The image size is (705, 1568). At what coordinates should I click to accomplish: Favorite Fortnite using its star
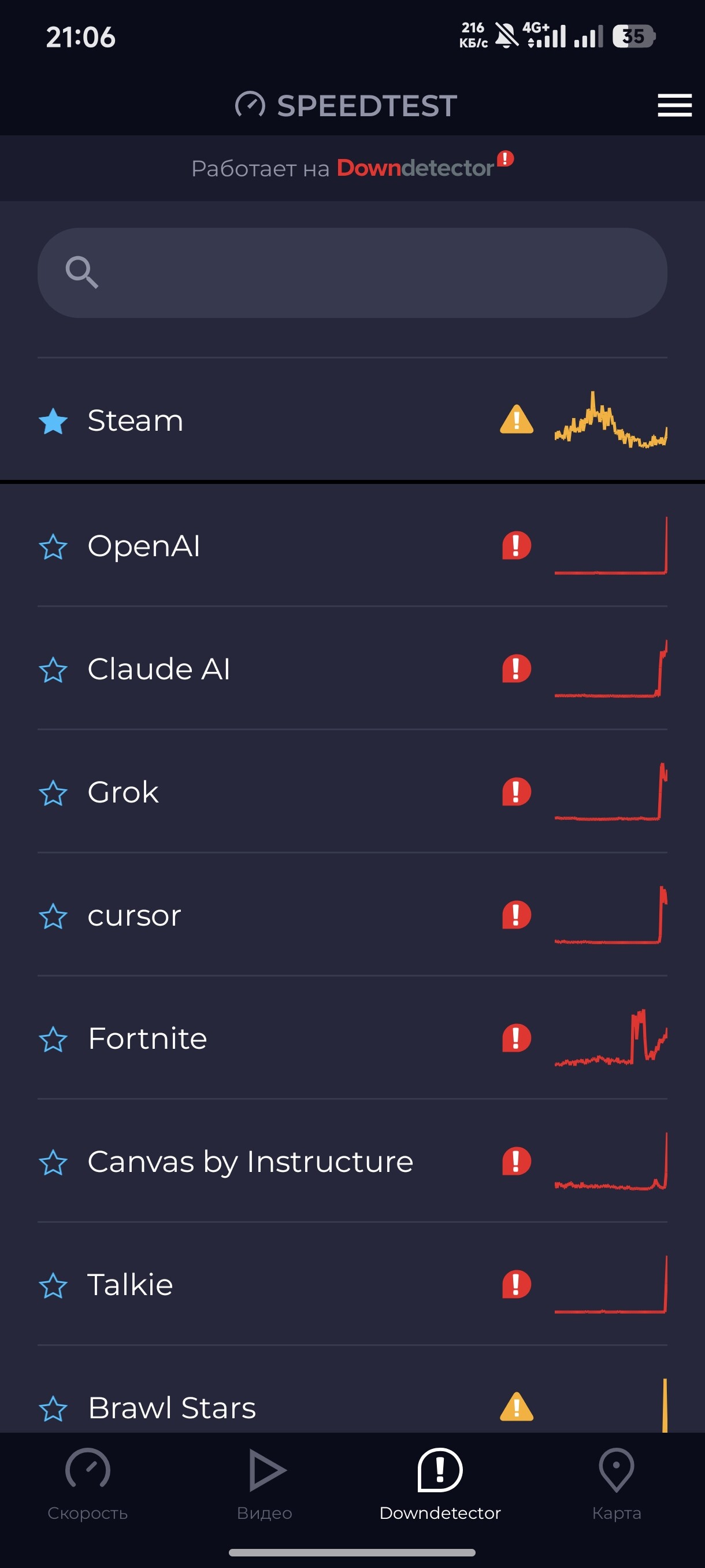(x=53, y=1039)
